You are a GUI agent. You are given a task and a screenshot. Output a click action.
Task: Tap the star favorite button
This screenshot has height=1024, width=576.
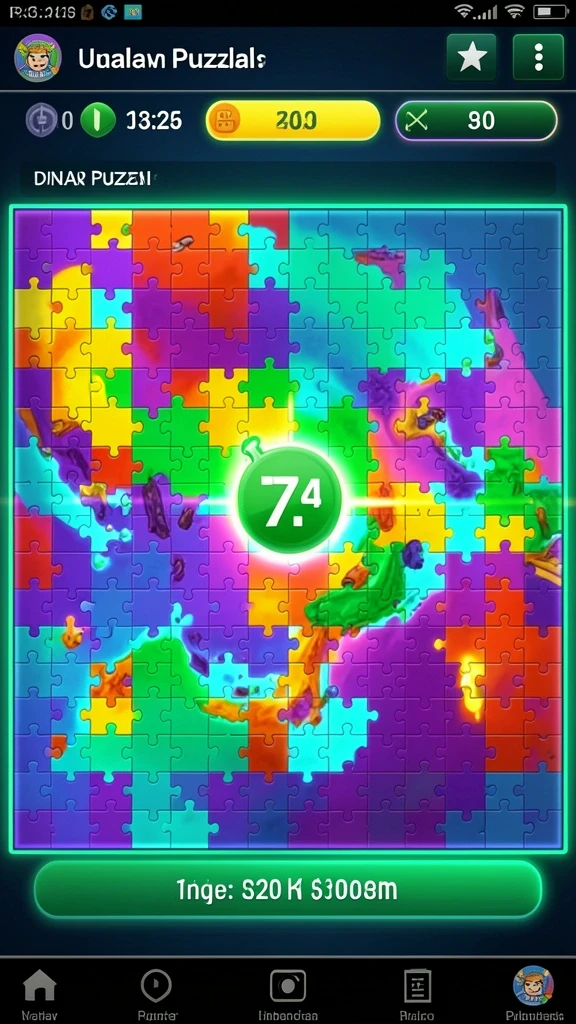(472, 57)
